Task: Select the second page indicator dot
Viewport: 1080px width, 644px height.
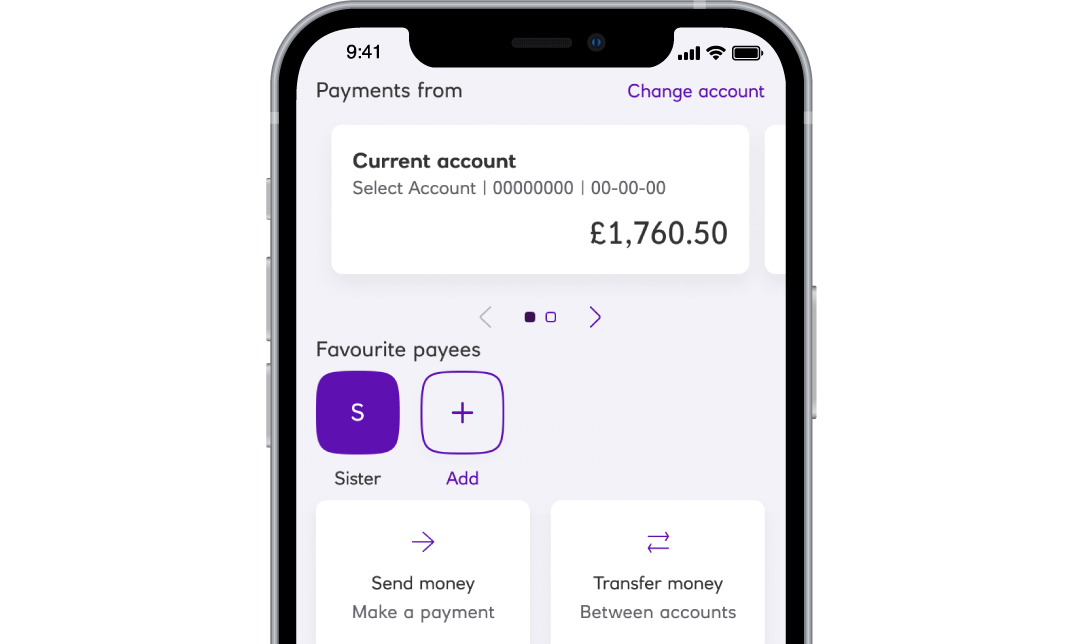Action: click(x=551, y=317)
